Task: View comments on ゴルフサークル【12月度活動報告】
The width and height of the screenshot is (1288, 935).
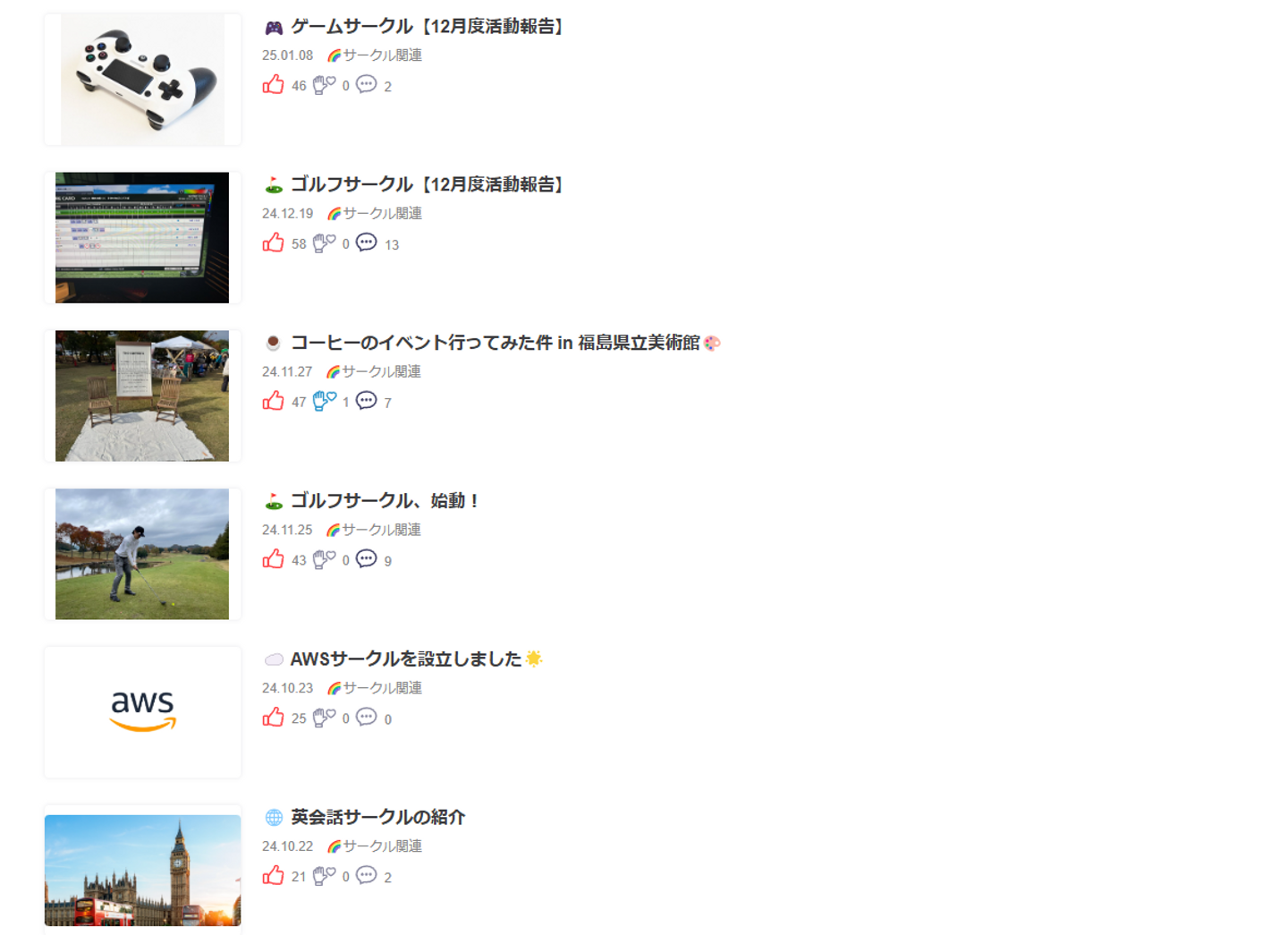Action: (x=366, y=243)
